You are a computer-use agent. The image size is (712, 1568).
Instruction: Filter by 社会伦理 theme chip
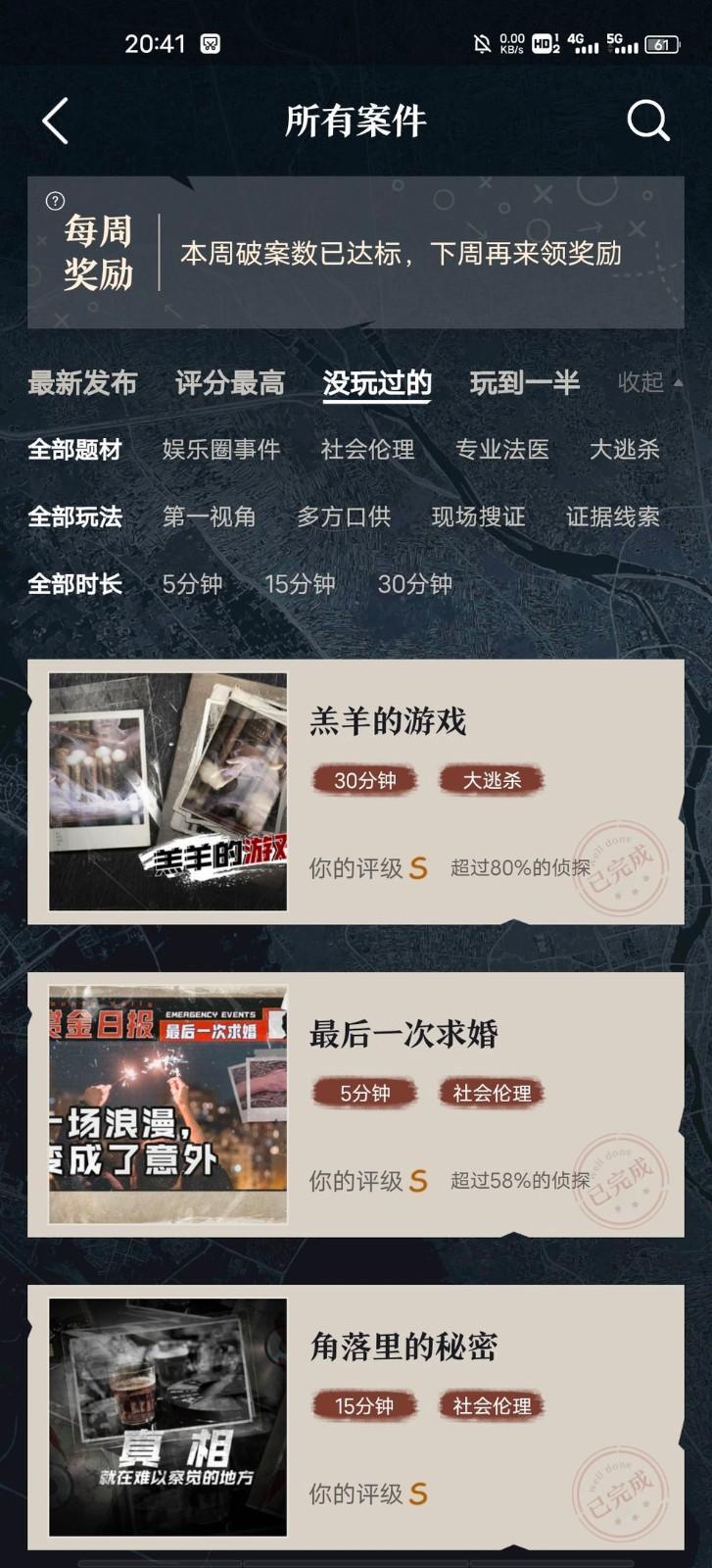[368, 450]
